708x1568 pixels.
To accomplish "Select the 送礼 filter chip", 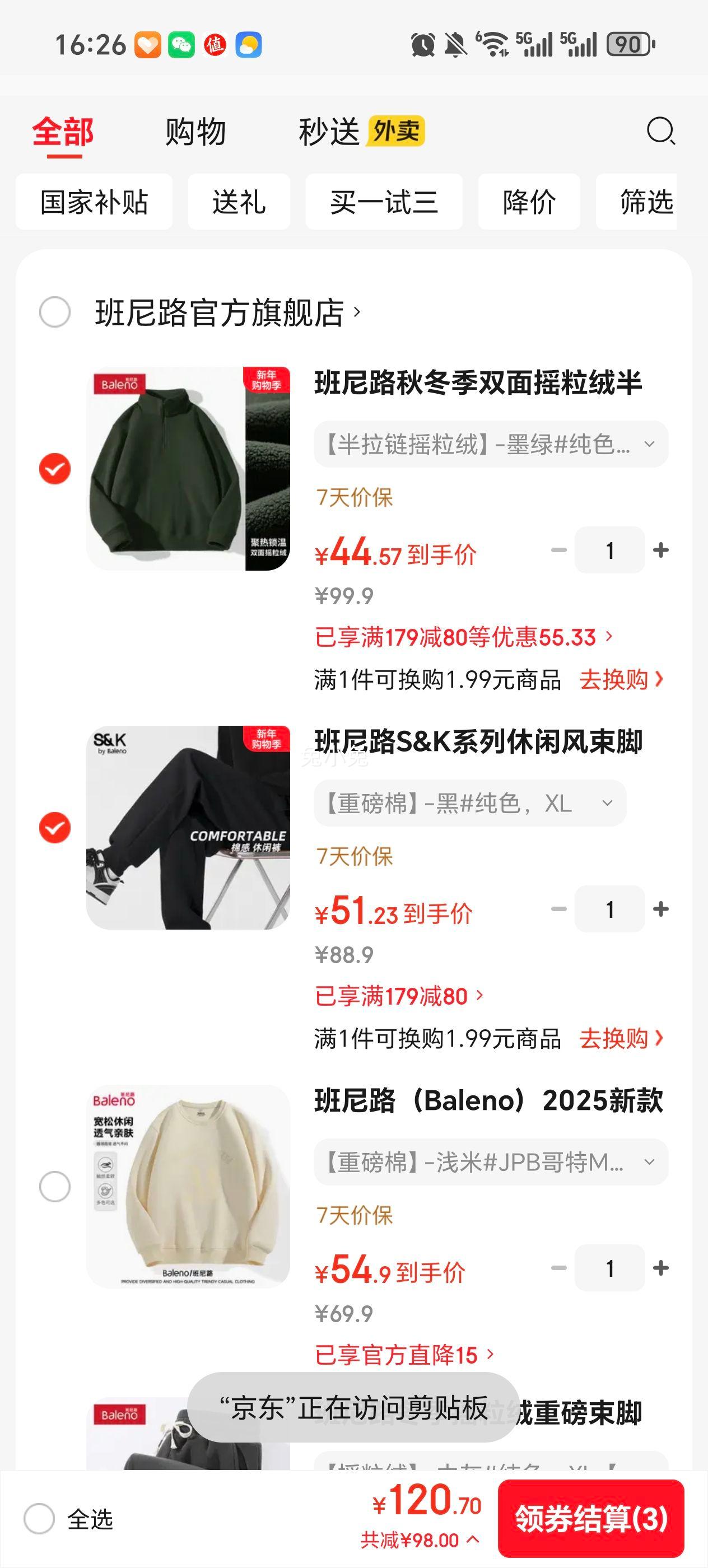I will pyautogui.click(x=239, y=202).
